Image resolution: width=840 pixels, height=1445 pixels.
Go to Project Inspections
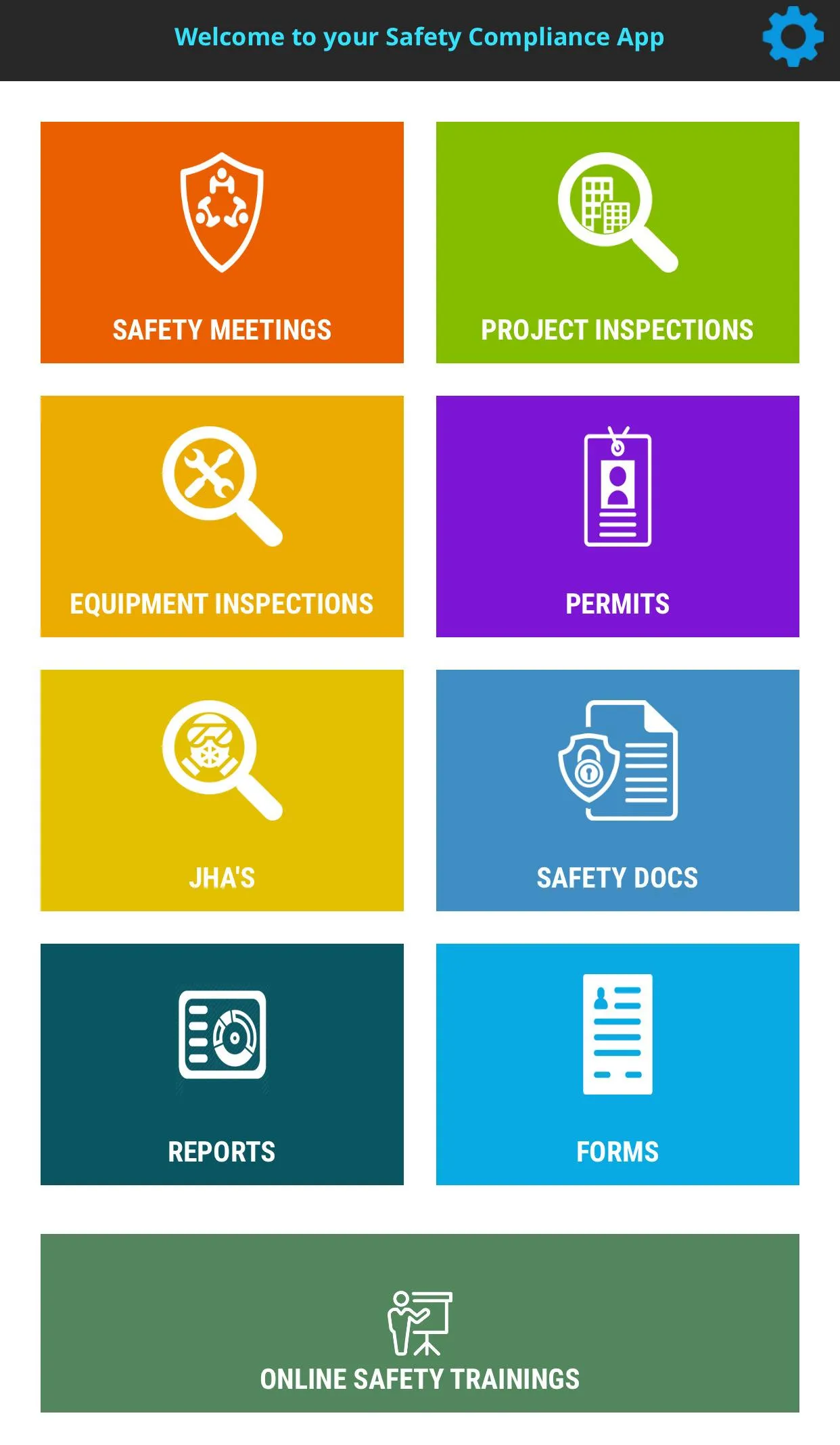(617, 242)
